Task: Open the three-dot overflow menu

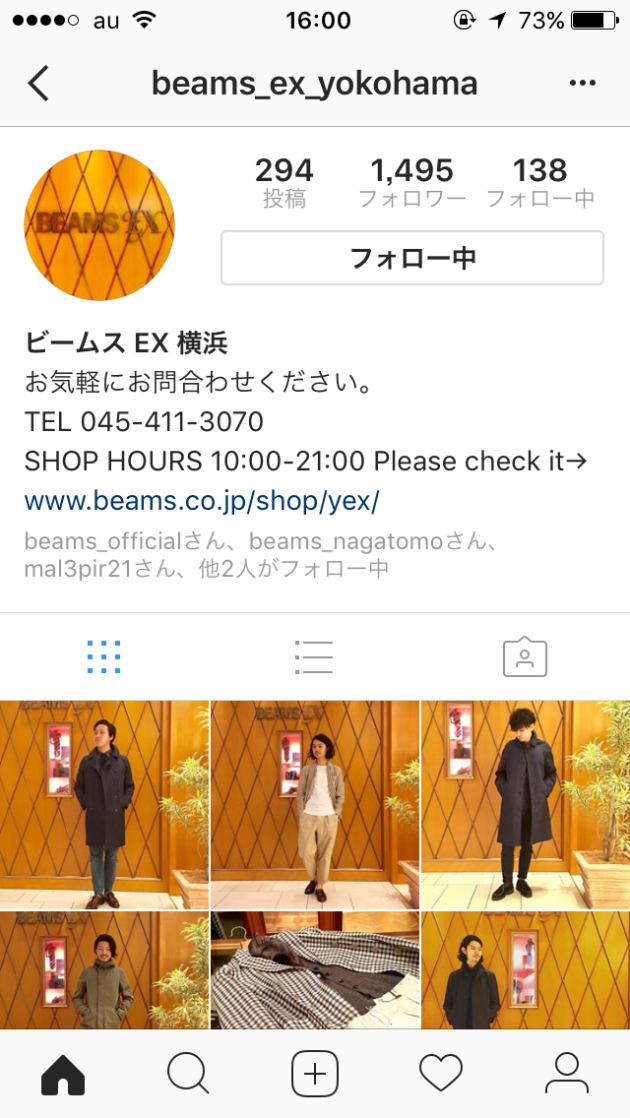Action: [582, 84]
